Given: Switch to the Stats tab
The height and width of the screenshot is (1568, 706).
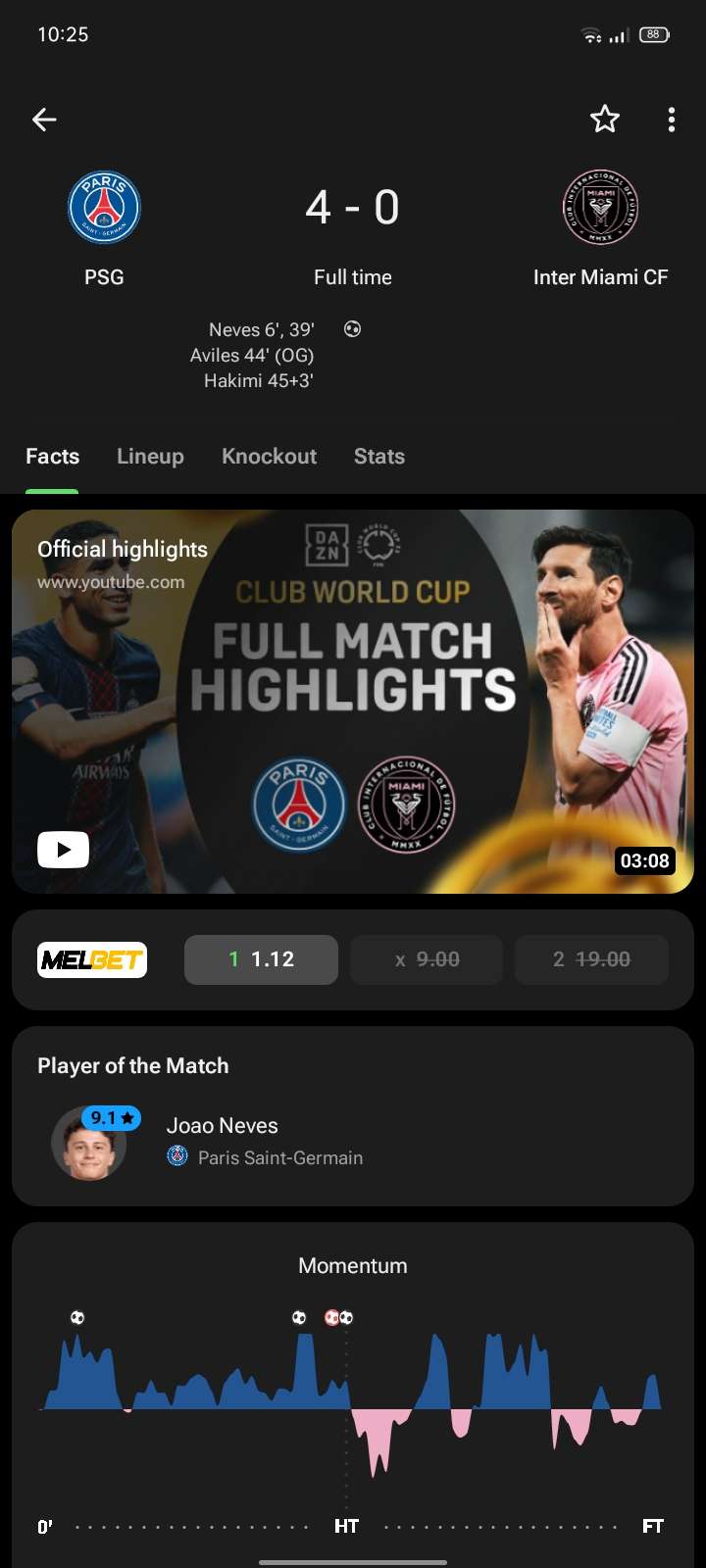Looking at the screenshot, I should tap(378, 457).
